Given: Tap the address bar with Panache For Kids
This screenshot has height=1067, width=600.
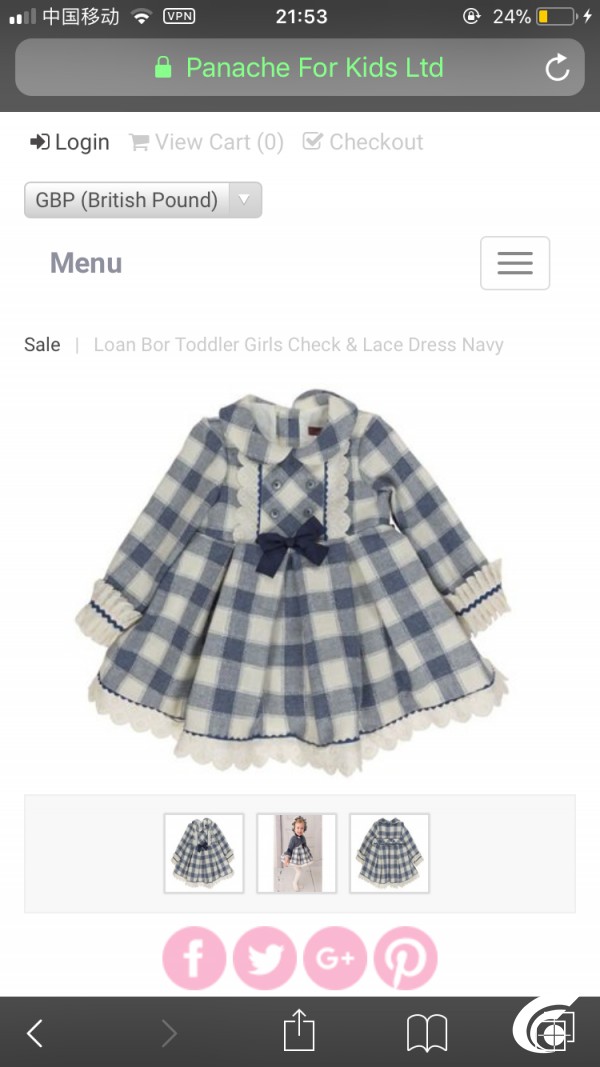Looking at the screenshot, I should click(300, 67).
